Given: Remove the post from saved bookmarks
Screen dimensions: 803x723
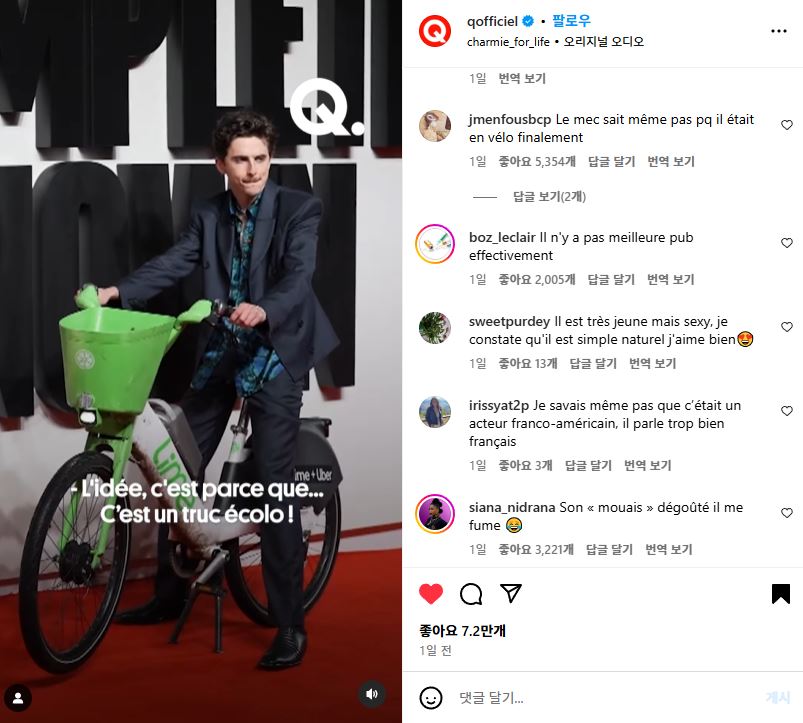Looking at the screenshot, I should [x=781, y=594].
